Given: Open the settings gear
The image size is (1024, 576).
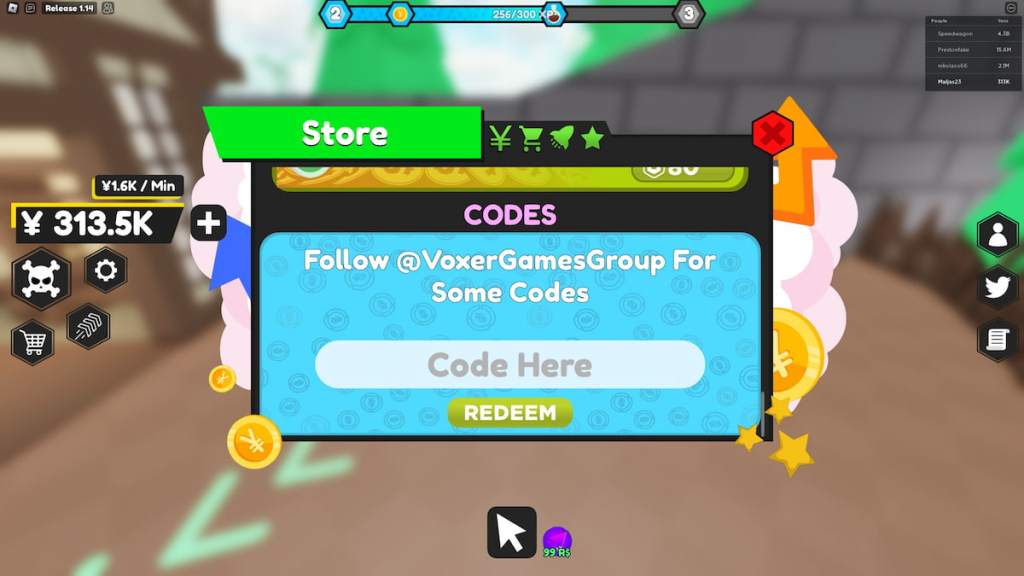Looking at the screenshot, I should click(105, 270).
